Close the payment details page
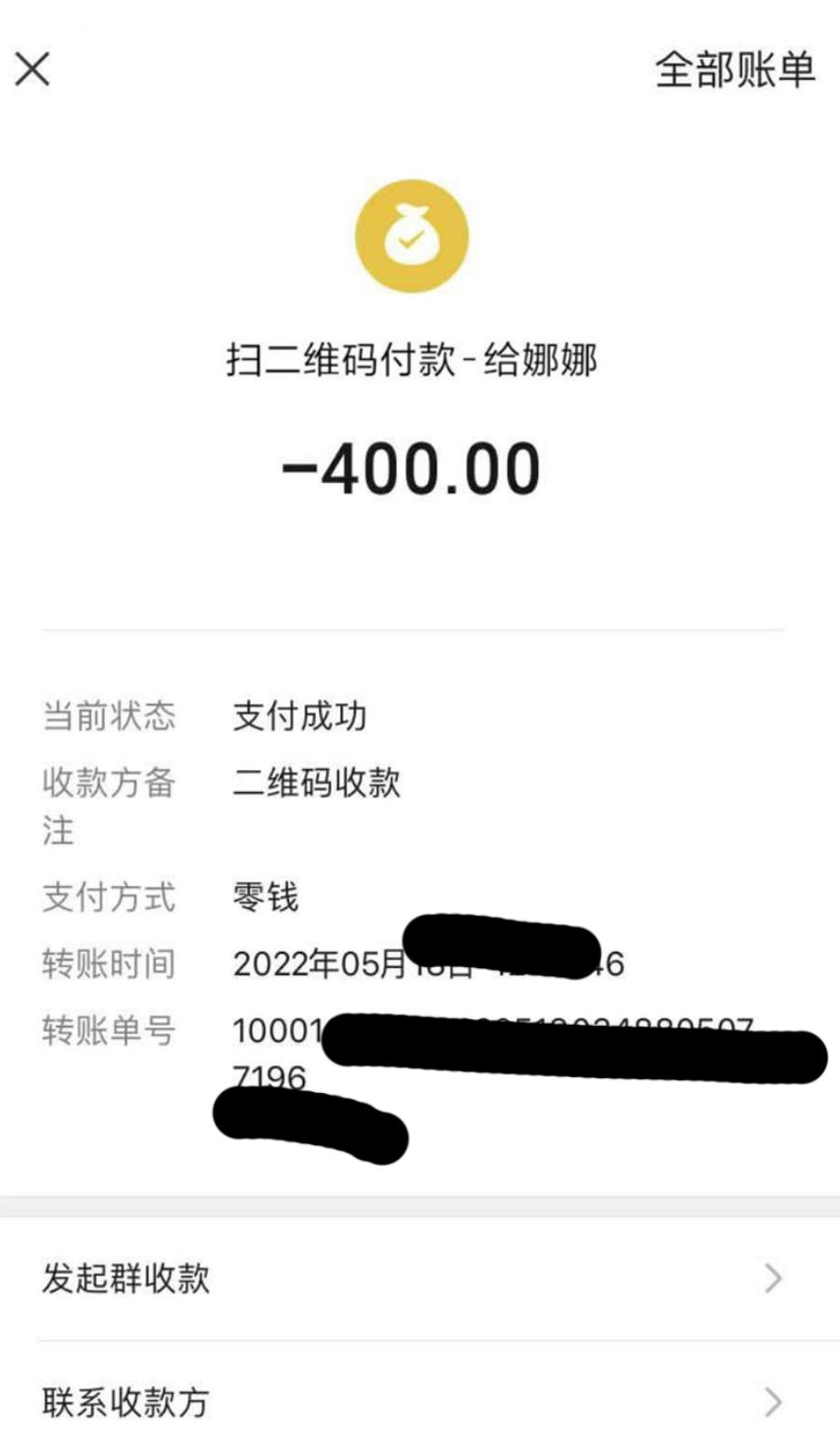Viewport: 840px width, 1438px height. point(33,70)
